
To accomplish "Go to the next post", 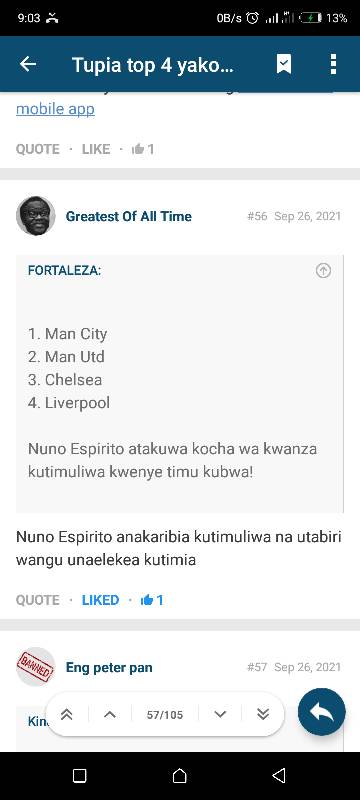I will (x=220, y=714).
